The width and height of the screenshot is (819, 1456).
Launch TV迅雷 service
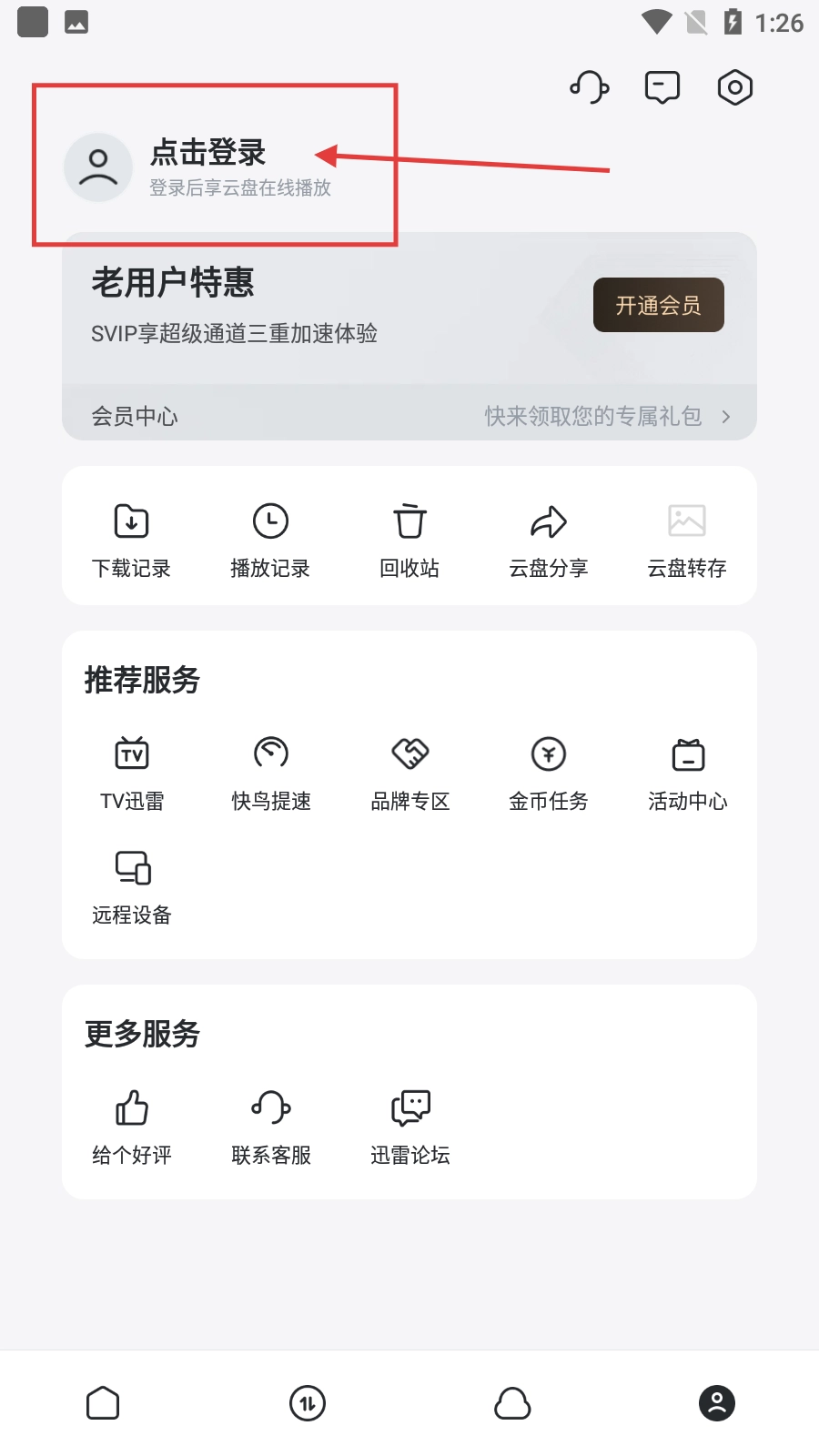click(x=132, y=773)
